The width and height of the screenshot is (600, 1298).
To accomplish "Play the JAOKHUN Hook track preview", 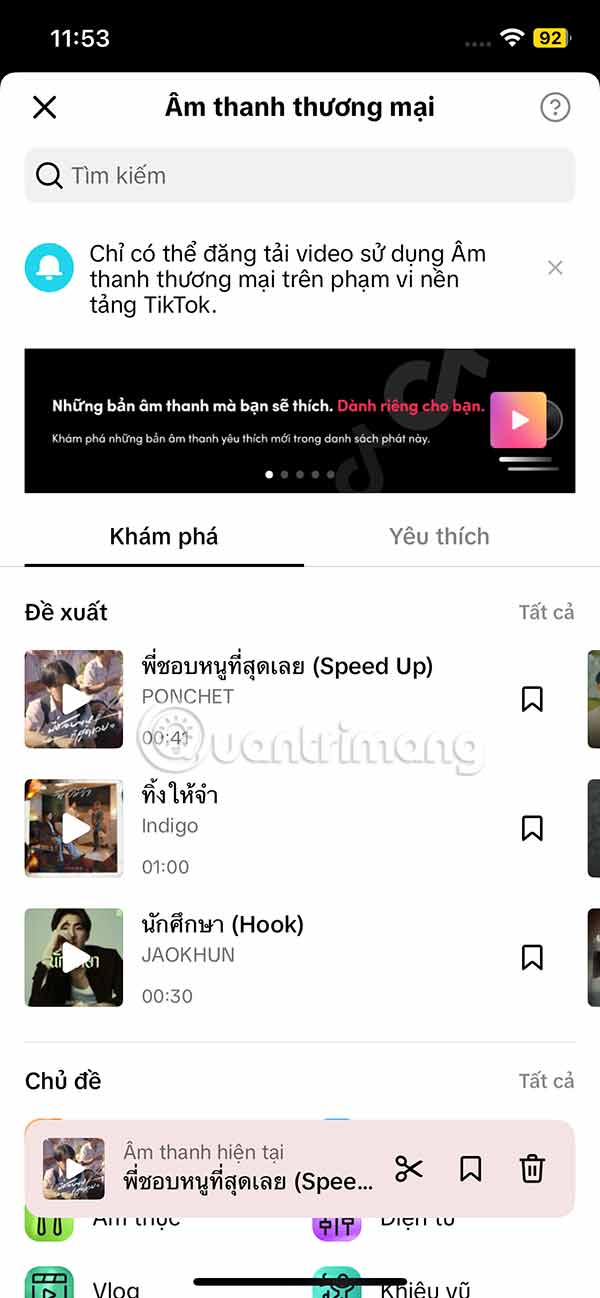I will [74, 957].
